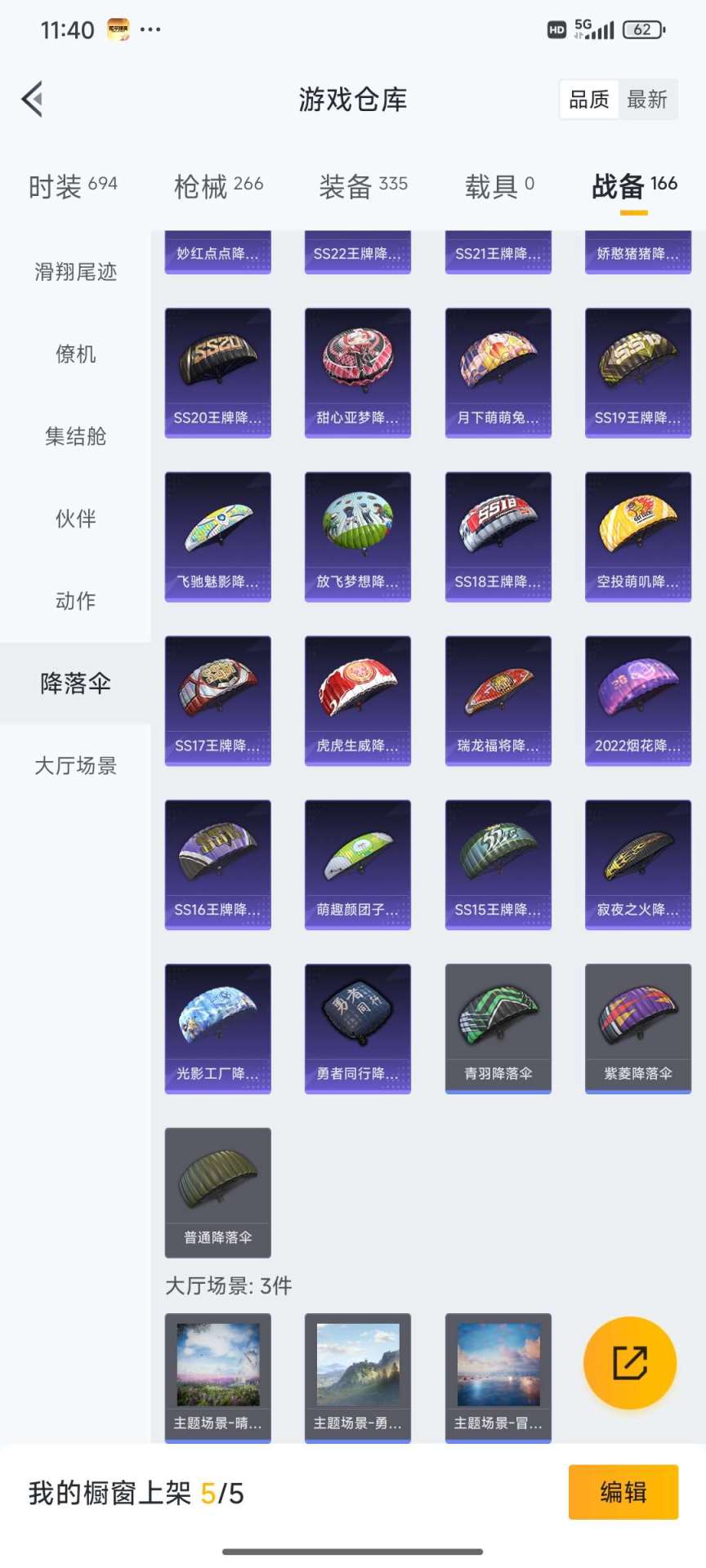
Task: Tap the 普通降落伞 item
Action: click(217, 1192)
